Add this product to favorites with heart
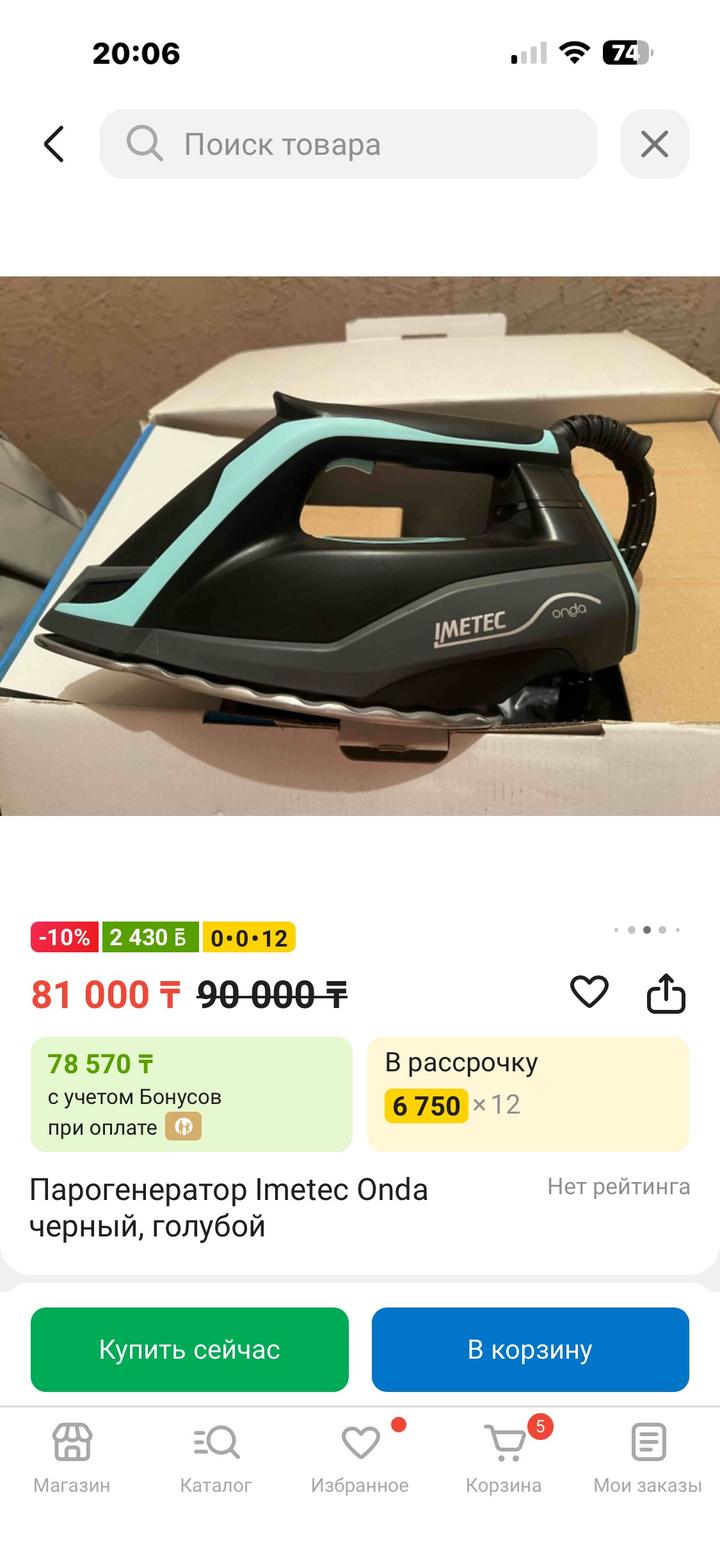 click(x=589, y=992)
